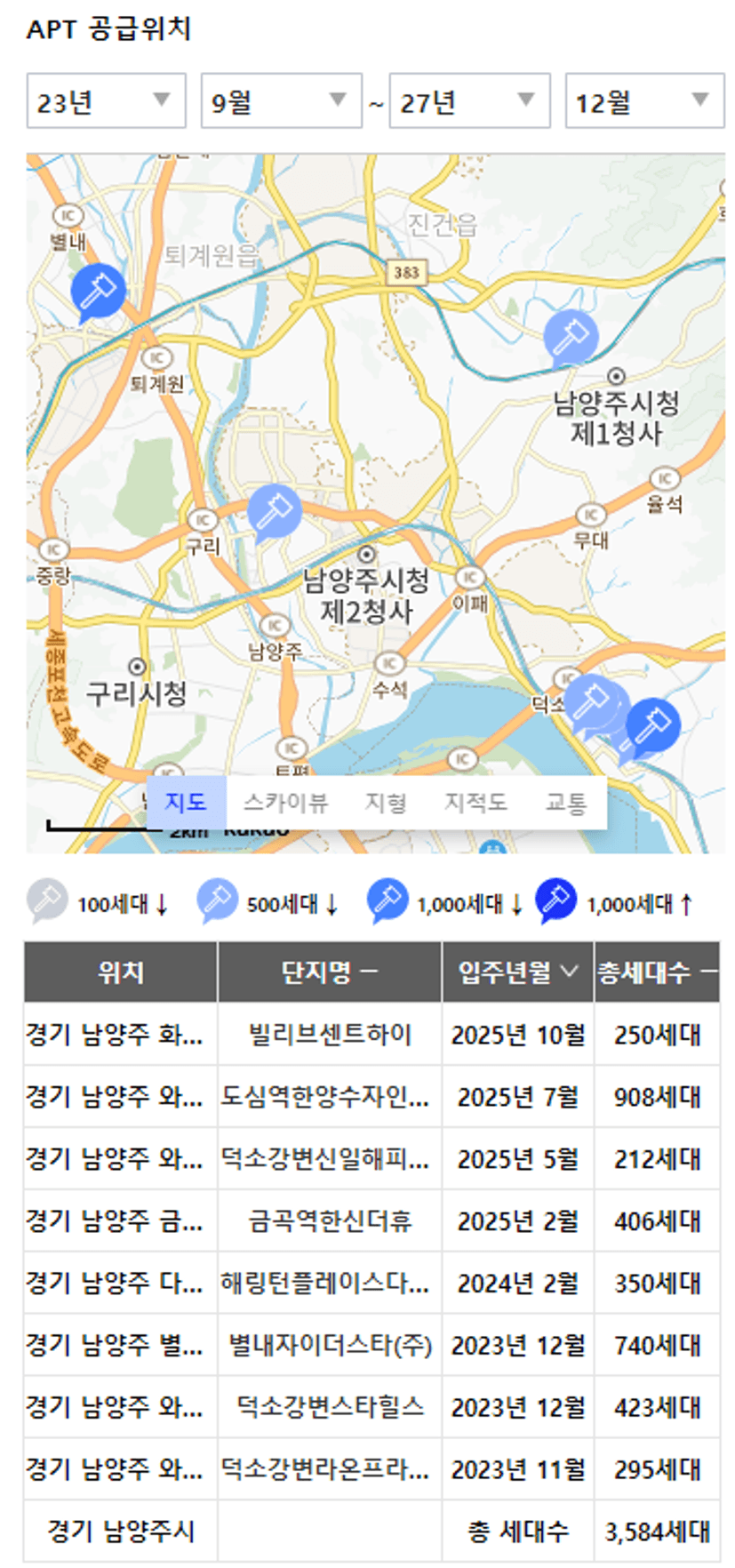The width and height of the screenshot is (735, 1568).
Task: Open the start month dropdown showing 9월
Action: (281, 100)
